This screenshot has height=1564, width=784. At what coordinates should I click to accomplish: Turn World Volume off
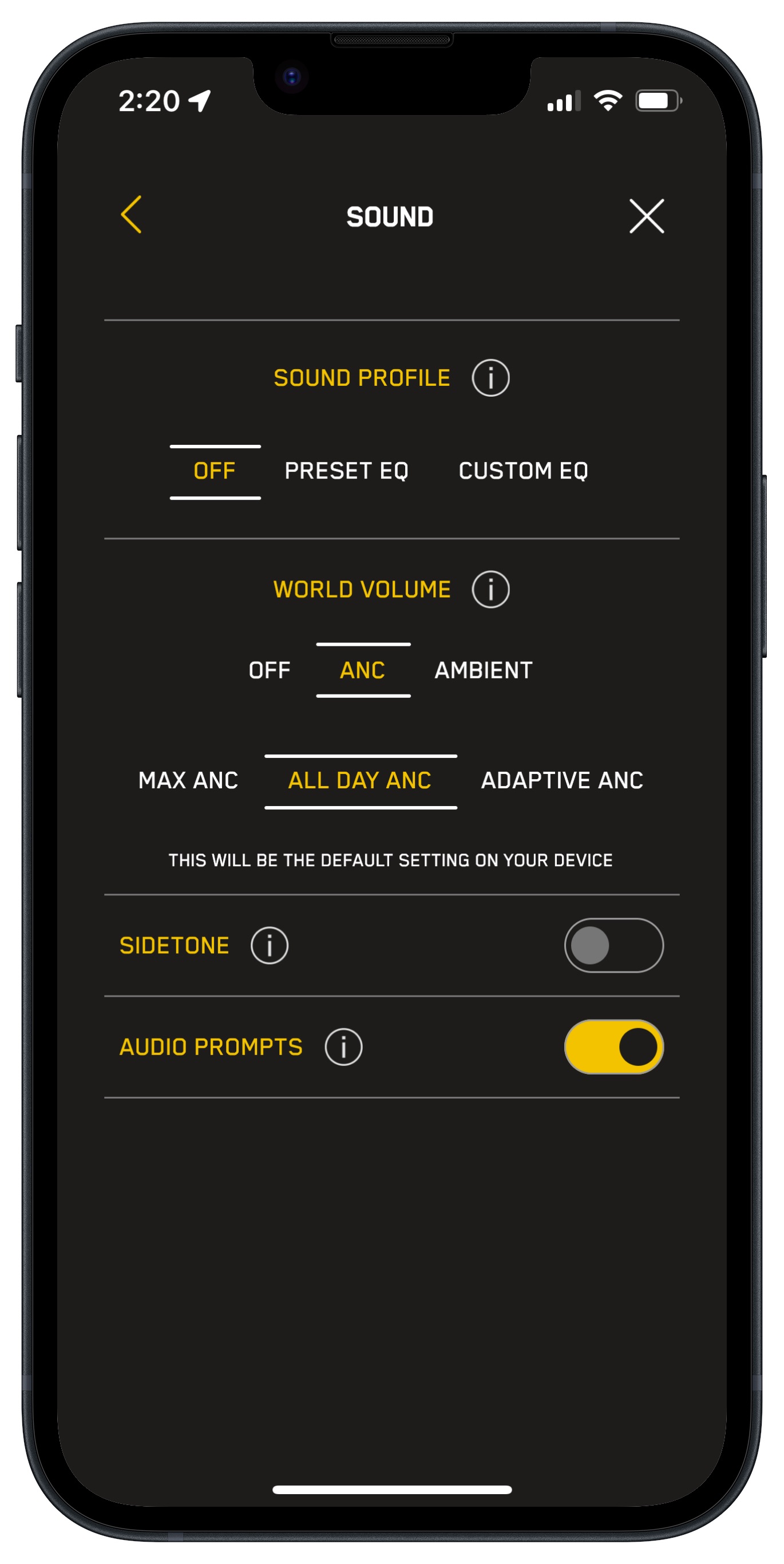click(270, 670)
